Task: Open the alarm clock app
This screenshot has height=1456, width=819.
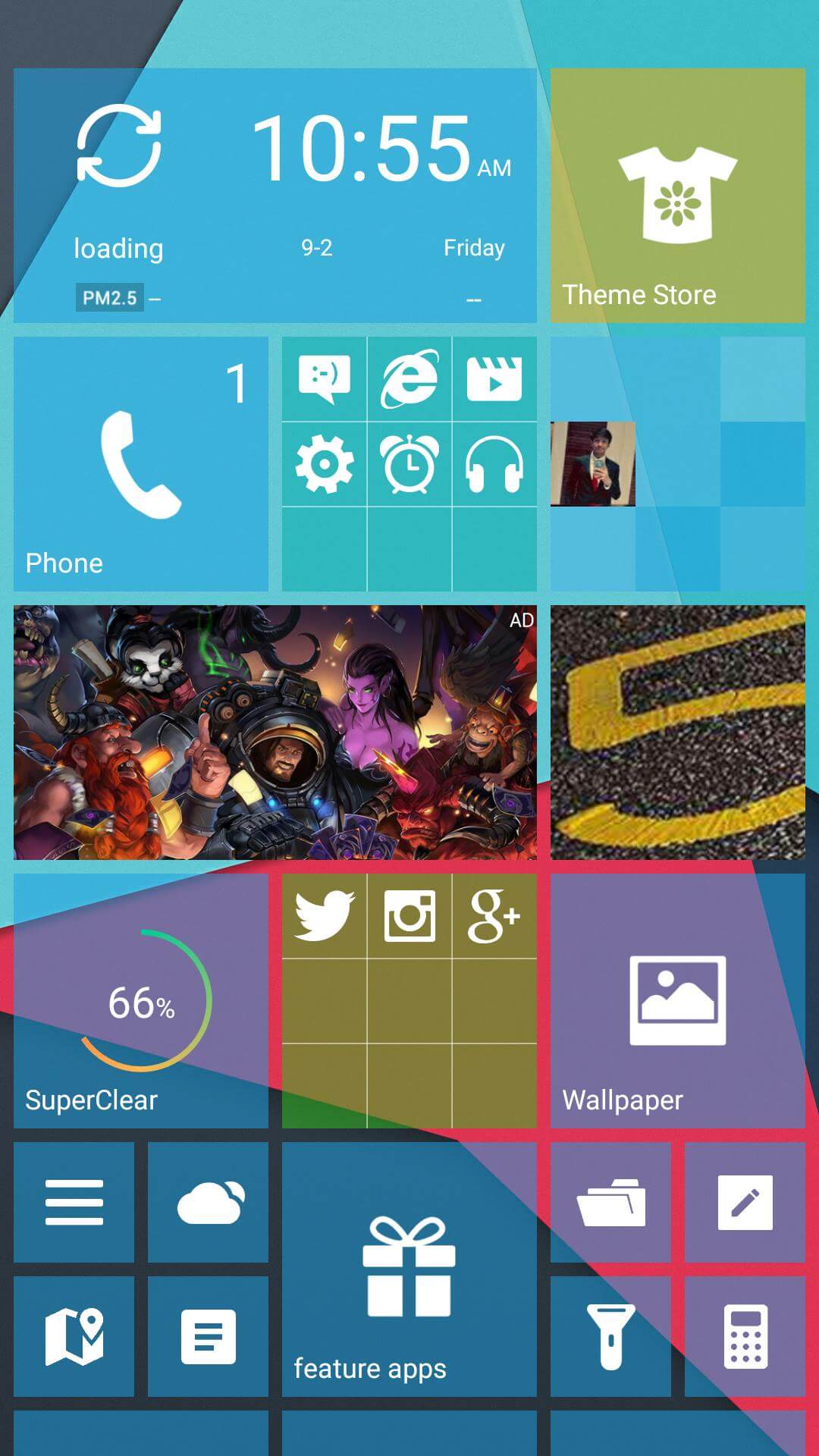Action: point(409,464)
